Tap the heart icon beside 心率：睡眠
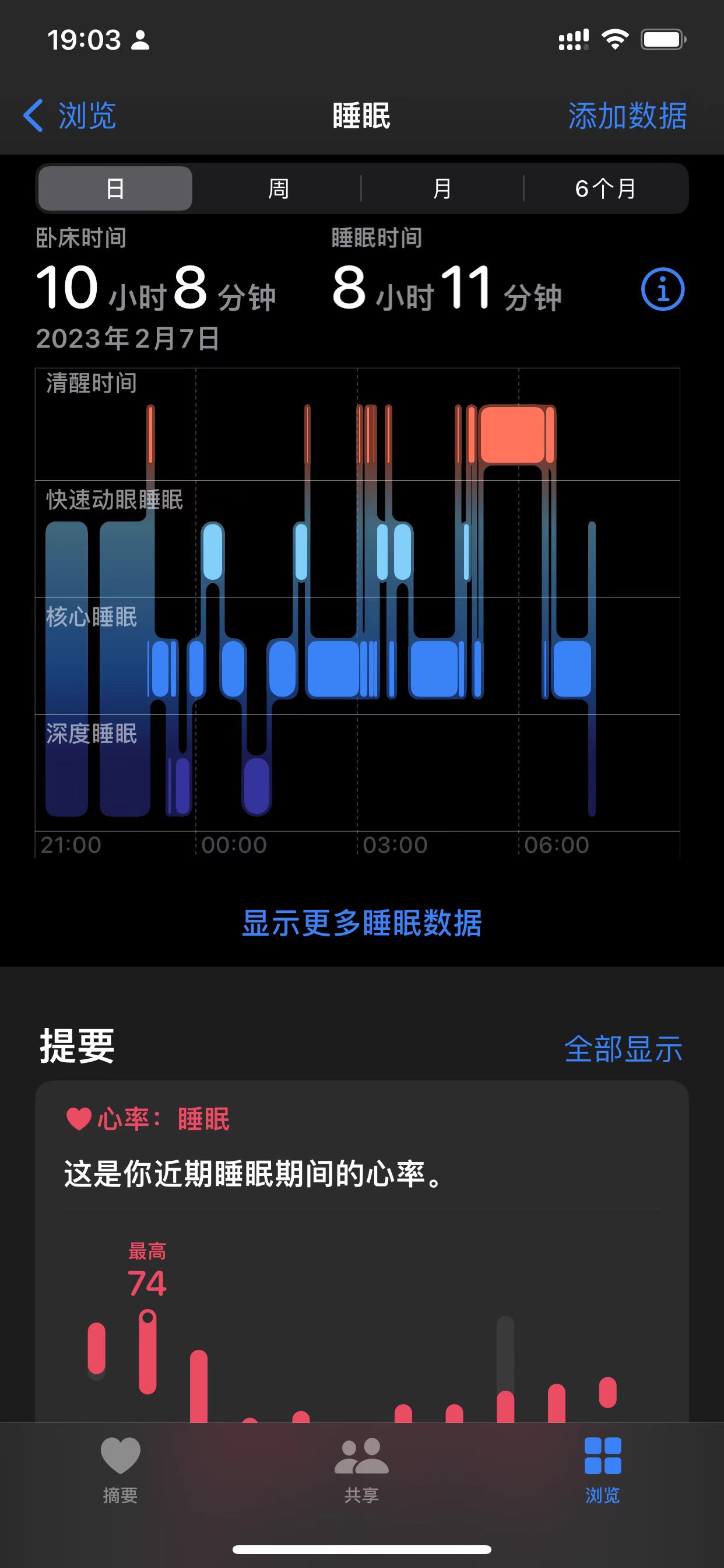 pos(79,1120)
